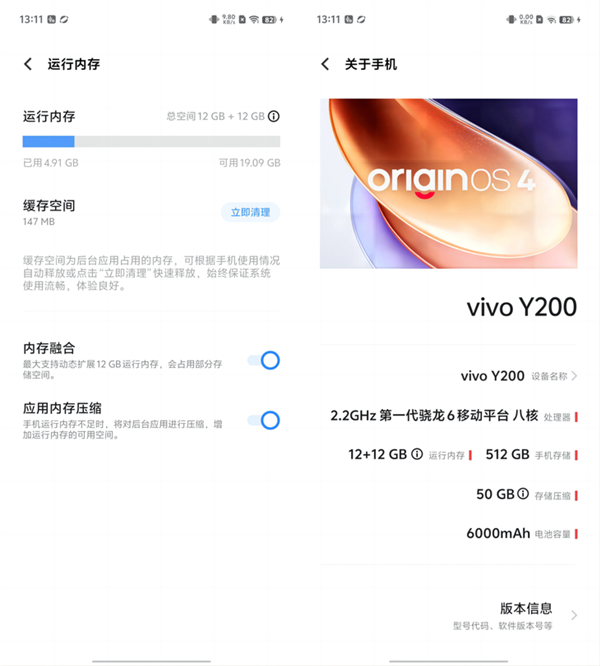The width and height of the screenshot is (600, 666).
Task: Tap the 立即清理 button
Action: pyautogui.click(x=250, y=212)
